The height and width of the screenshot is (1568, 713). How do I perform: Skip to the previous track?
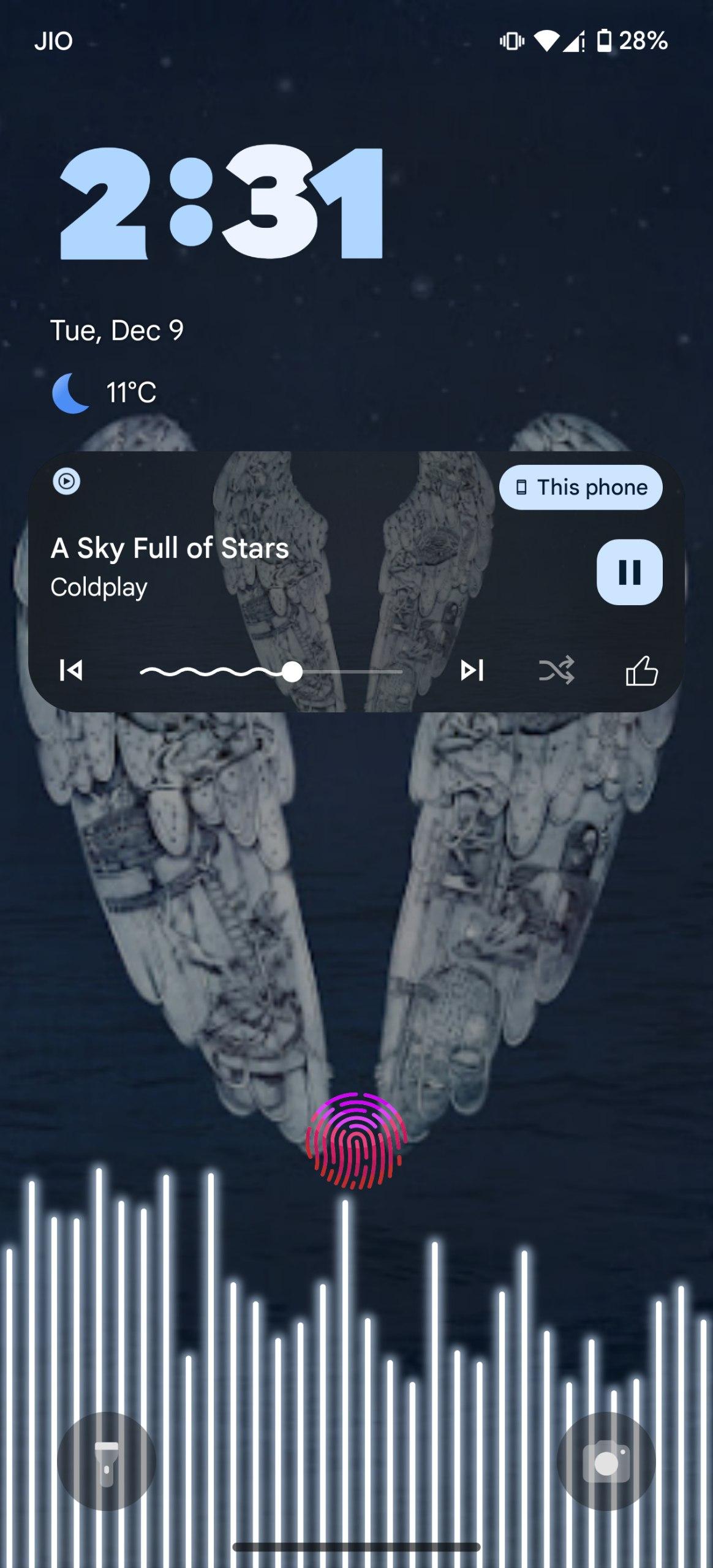(71, 670)
